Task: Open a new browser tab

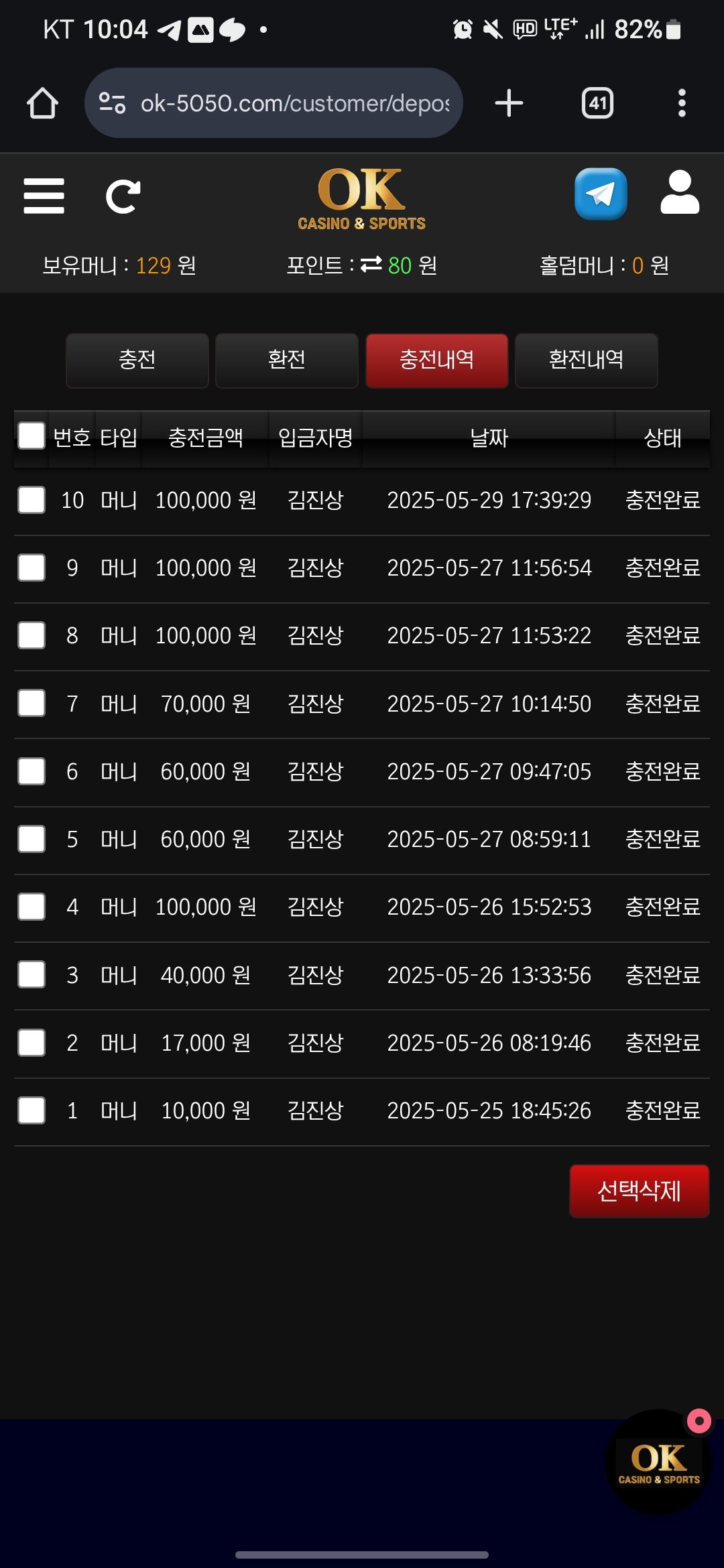Action: [x=509, y=103]
